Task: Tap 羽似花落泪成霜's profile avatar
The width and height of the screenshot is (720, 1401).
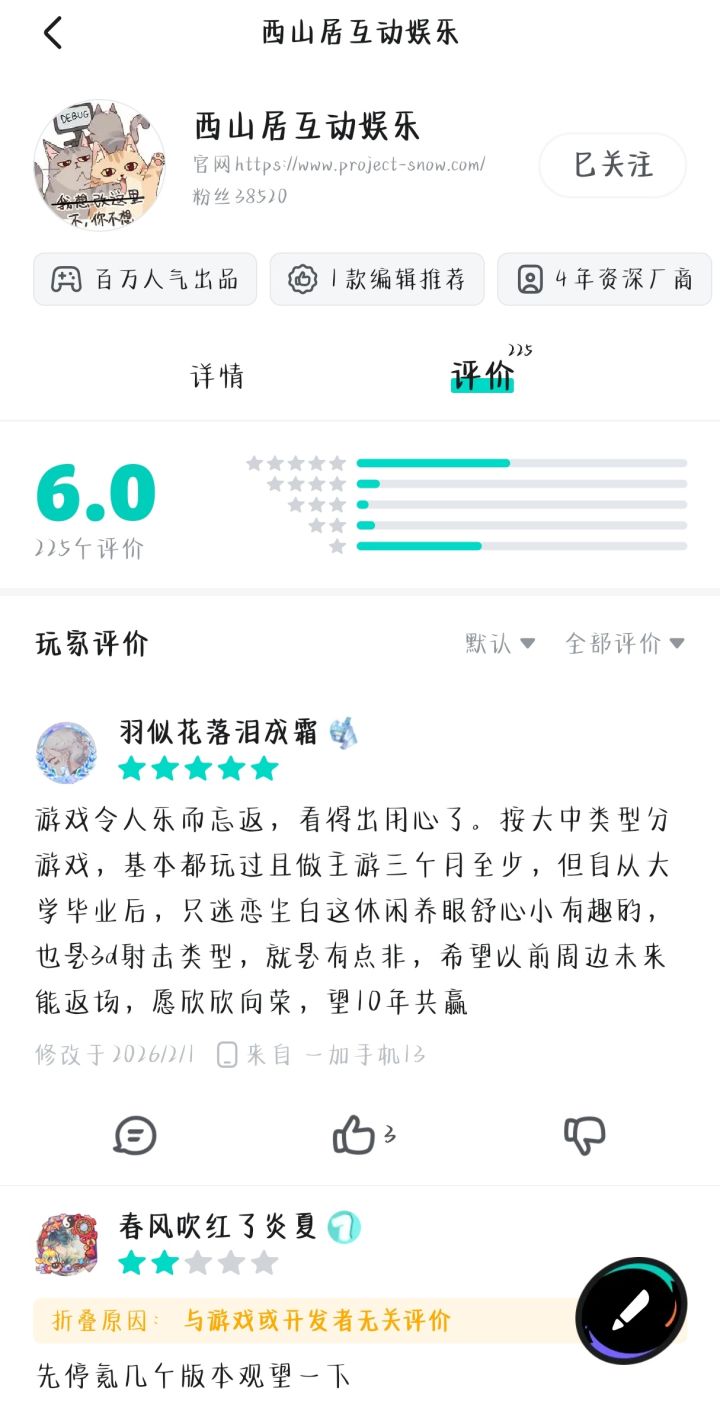Action: coord(66,751)
